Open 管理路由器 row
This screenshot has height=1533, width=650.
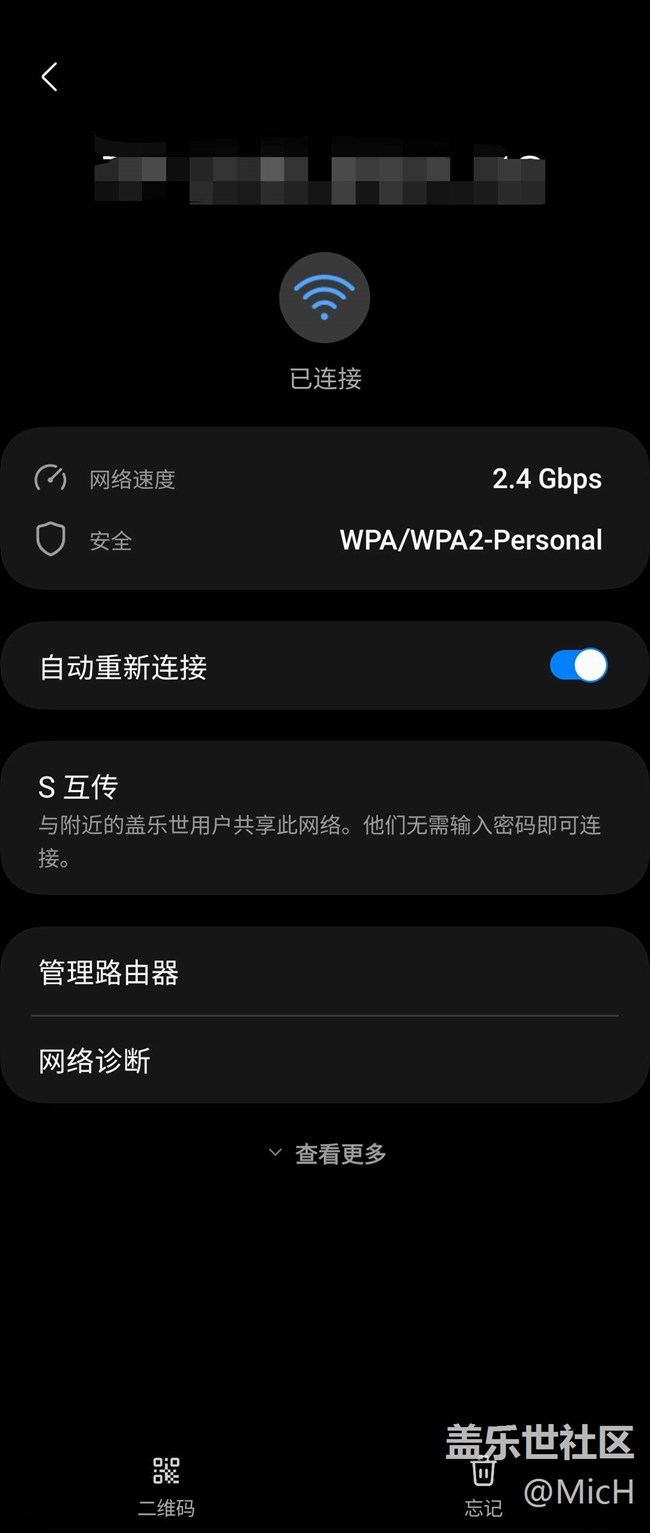pyautogui.click(x=325, y=972)
